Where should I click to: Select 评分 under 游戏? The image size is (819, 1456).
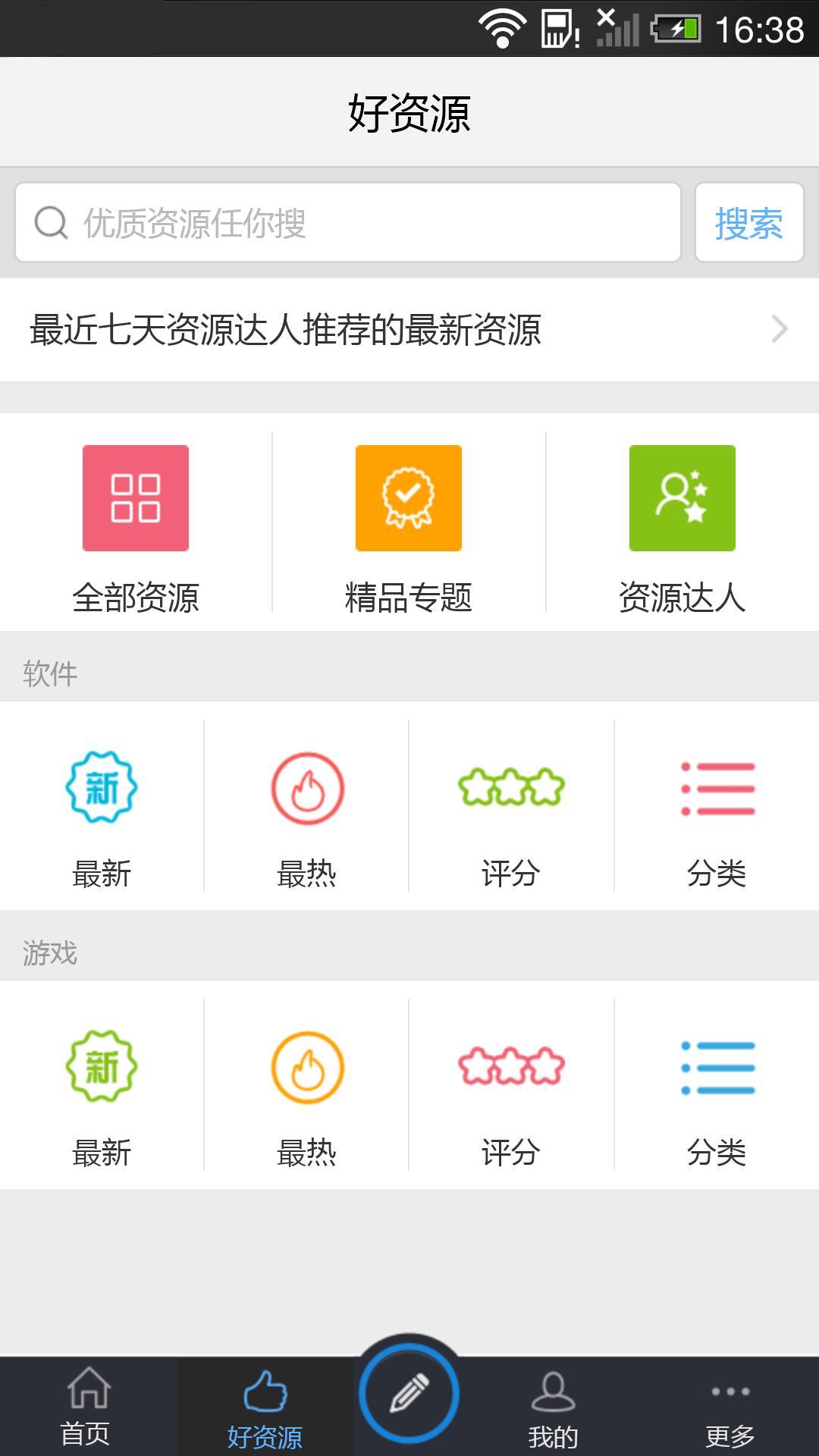click(x=511, y=1087)
